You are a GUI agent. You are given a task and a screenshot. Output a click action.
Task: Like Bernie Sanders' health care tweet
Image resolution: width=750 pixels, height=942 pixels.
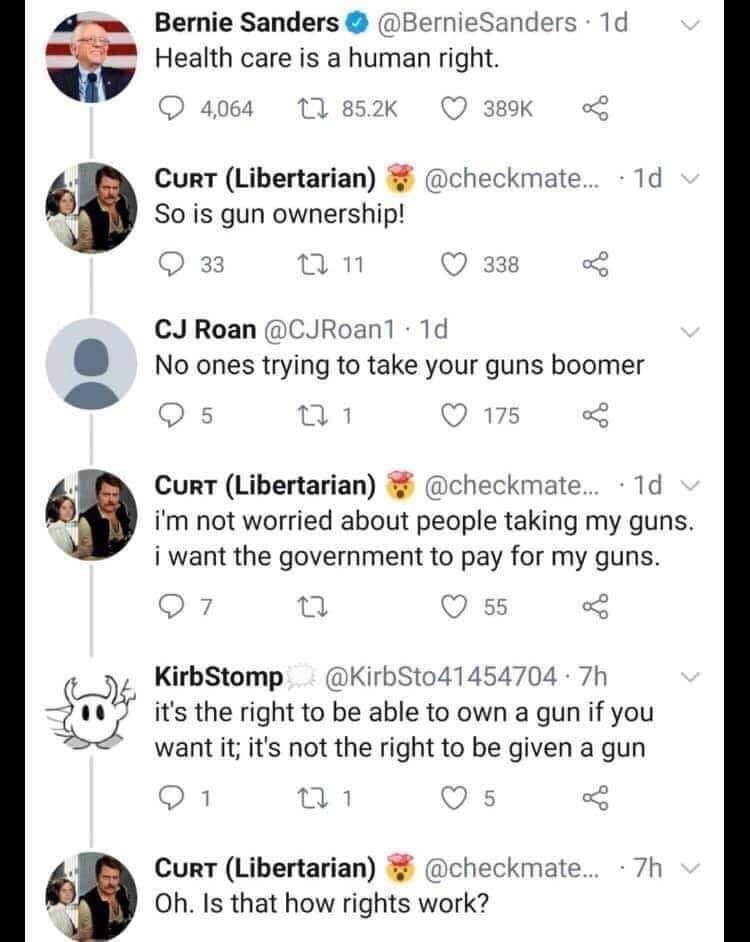point(452,108)
